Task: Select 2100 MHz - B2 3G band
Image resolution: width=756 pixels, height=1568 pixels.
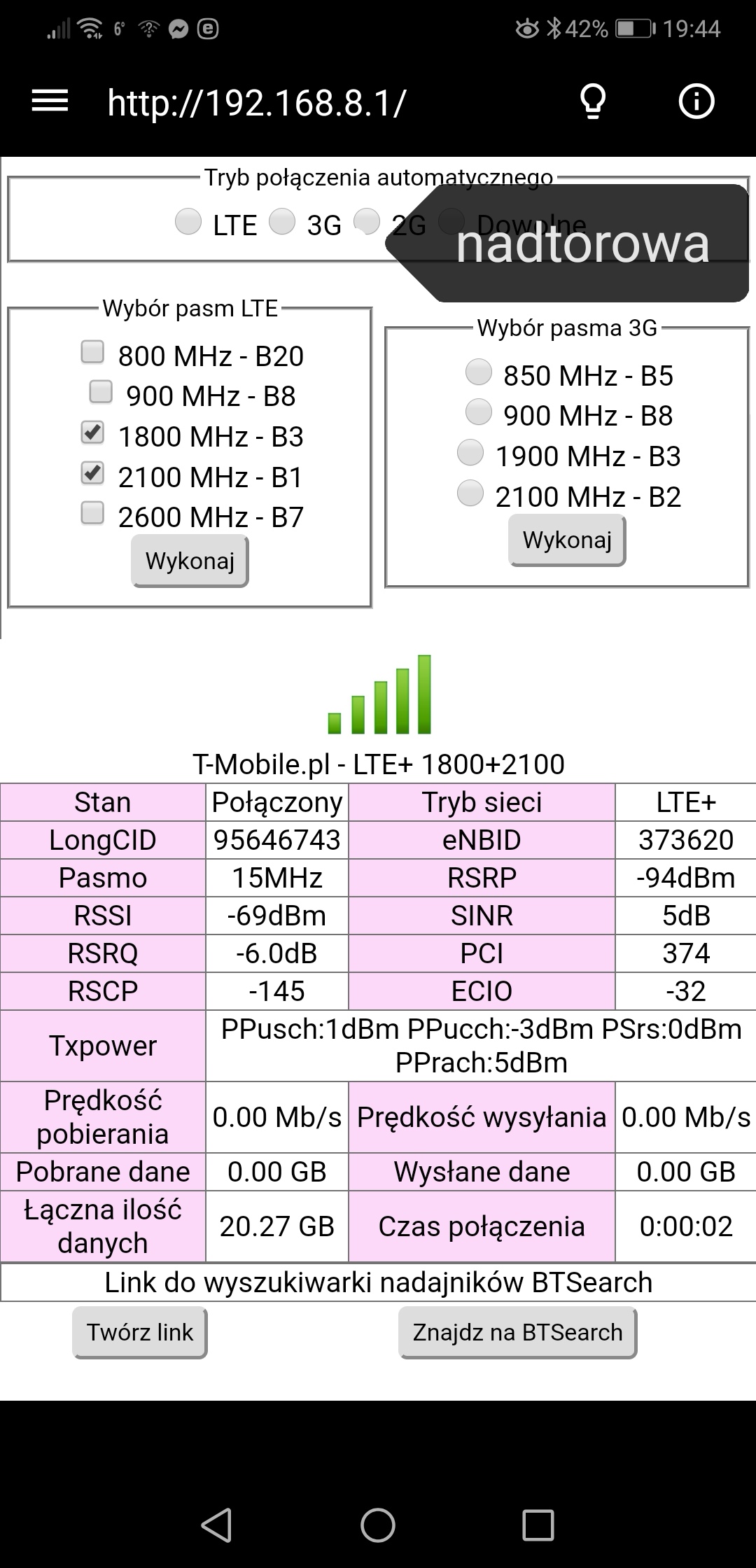Action: 470,493
